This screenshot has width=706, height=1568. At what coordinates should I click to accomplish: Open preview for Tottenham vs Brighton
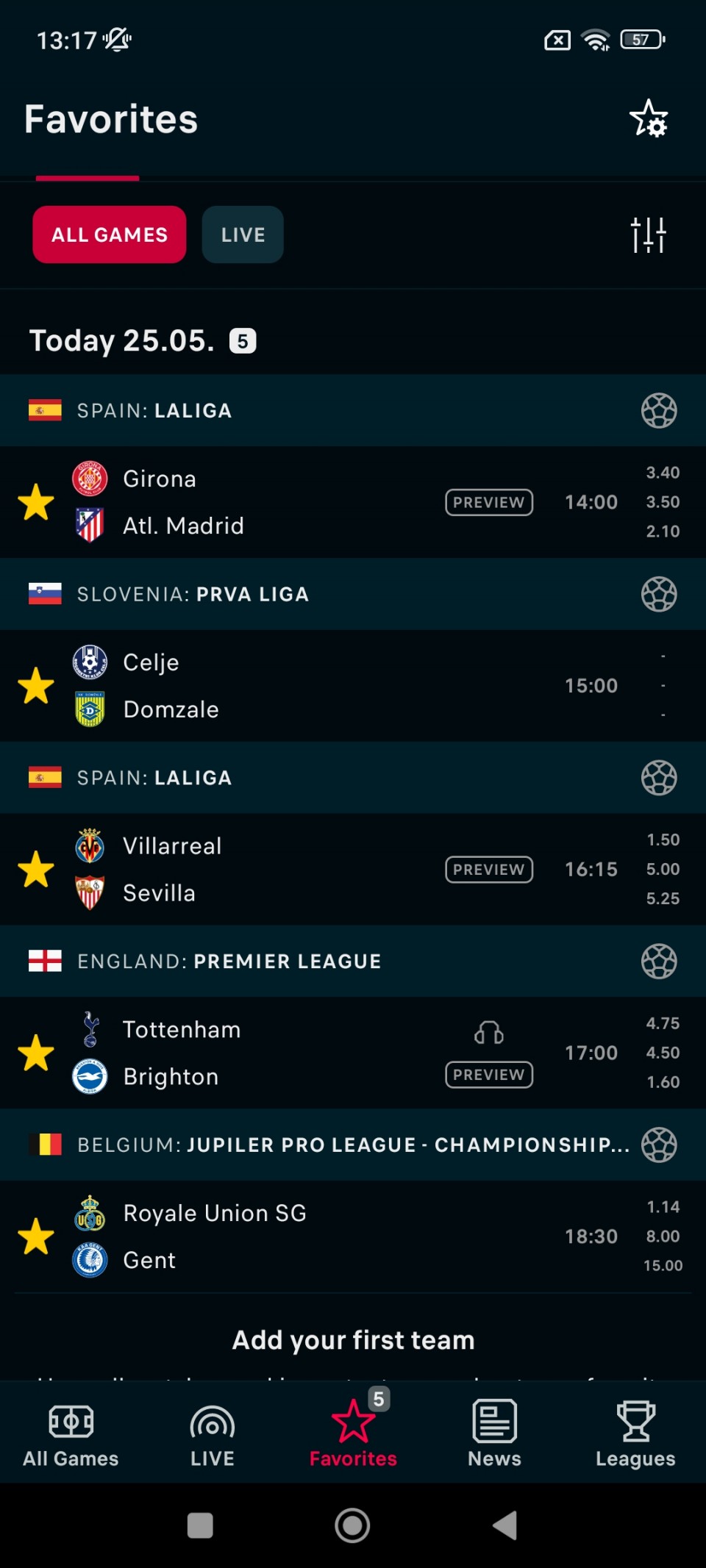[x=489, y=1075]
